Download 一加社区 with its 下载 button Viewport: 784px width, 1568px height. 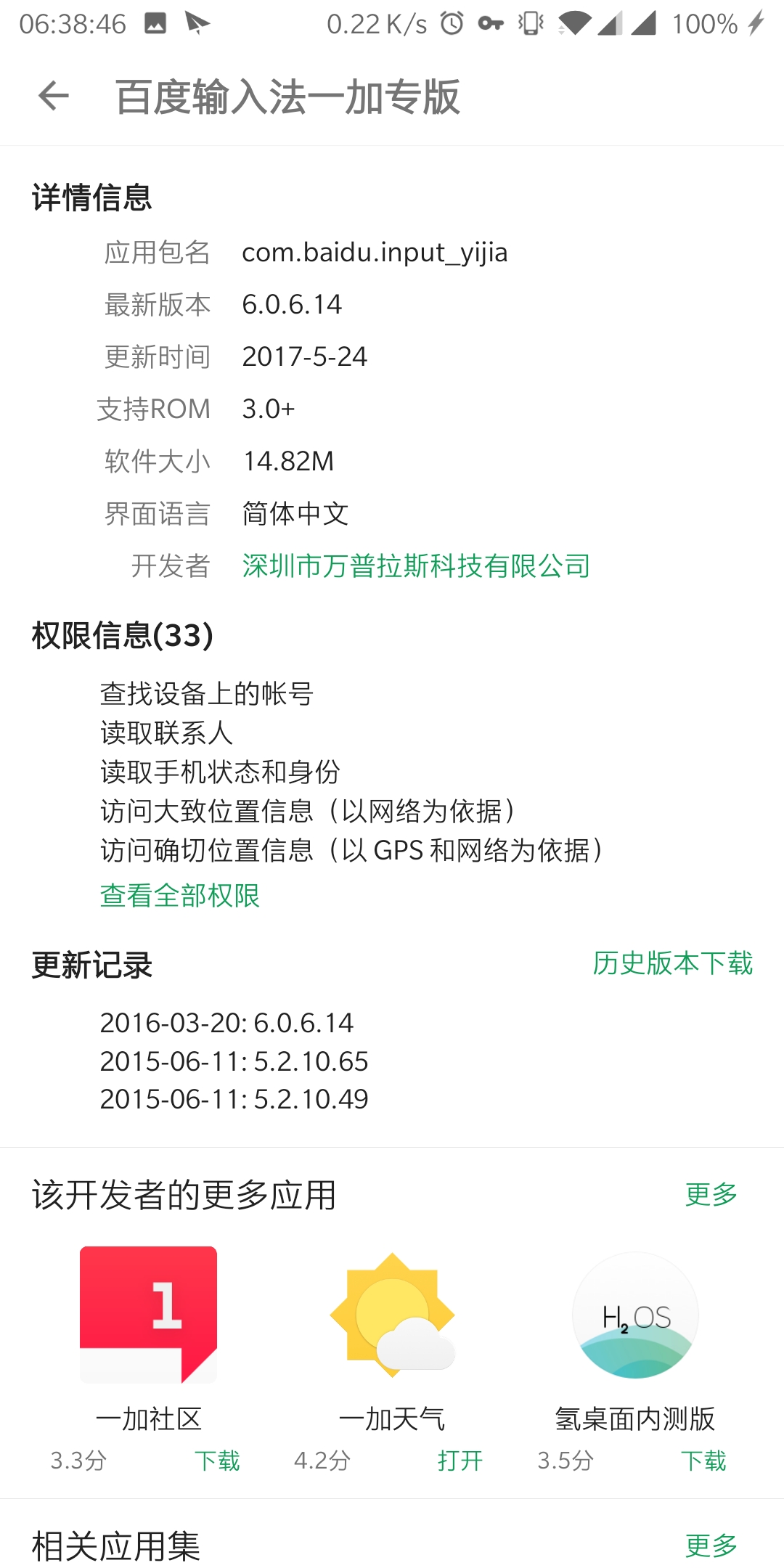(x=217, y=1461)
